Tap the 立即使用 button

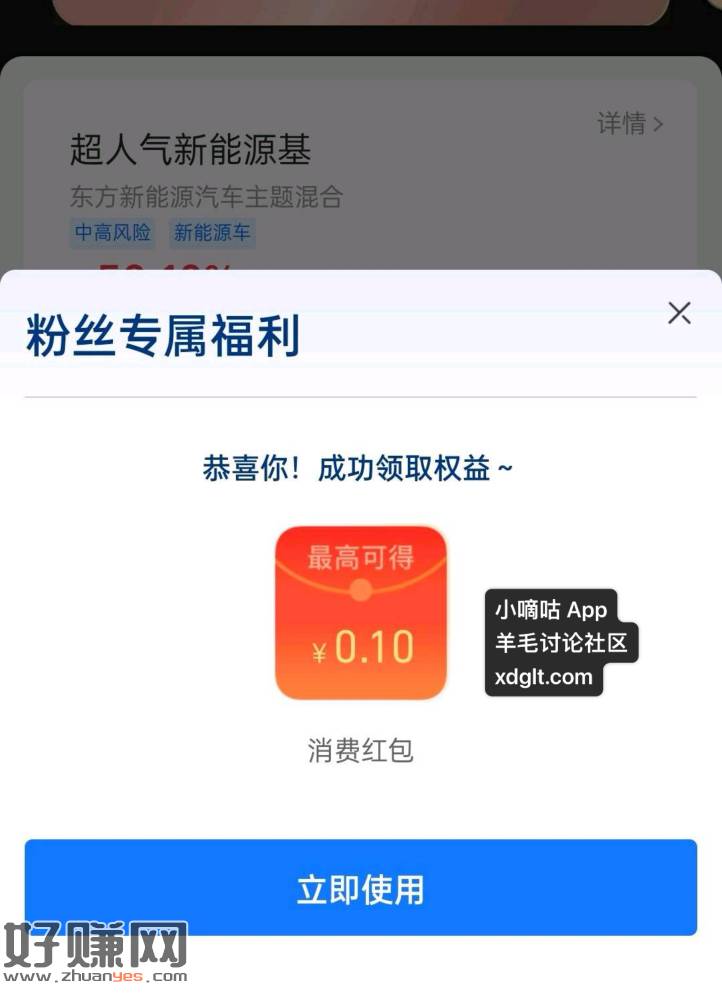[x=360, y=888]
